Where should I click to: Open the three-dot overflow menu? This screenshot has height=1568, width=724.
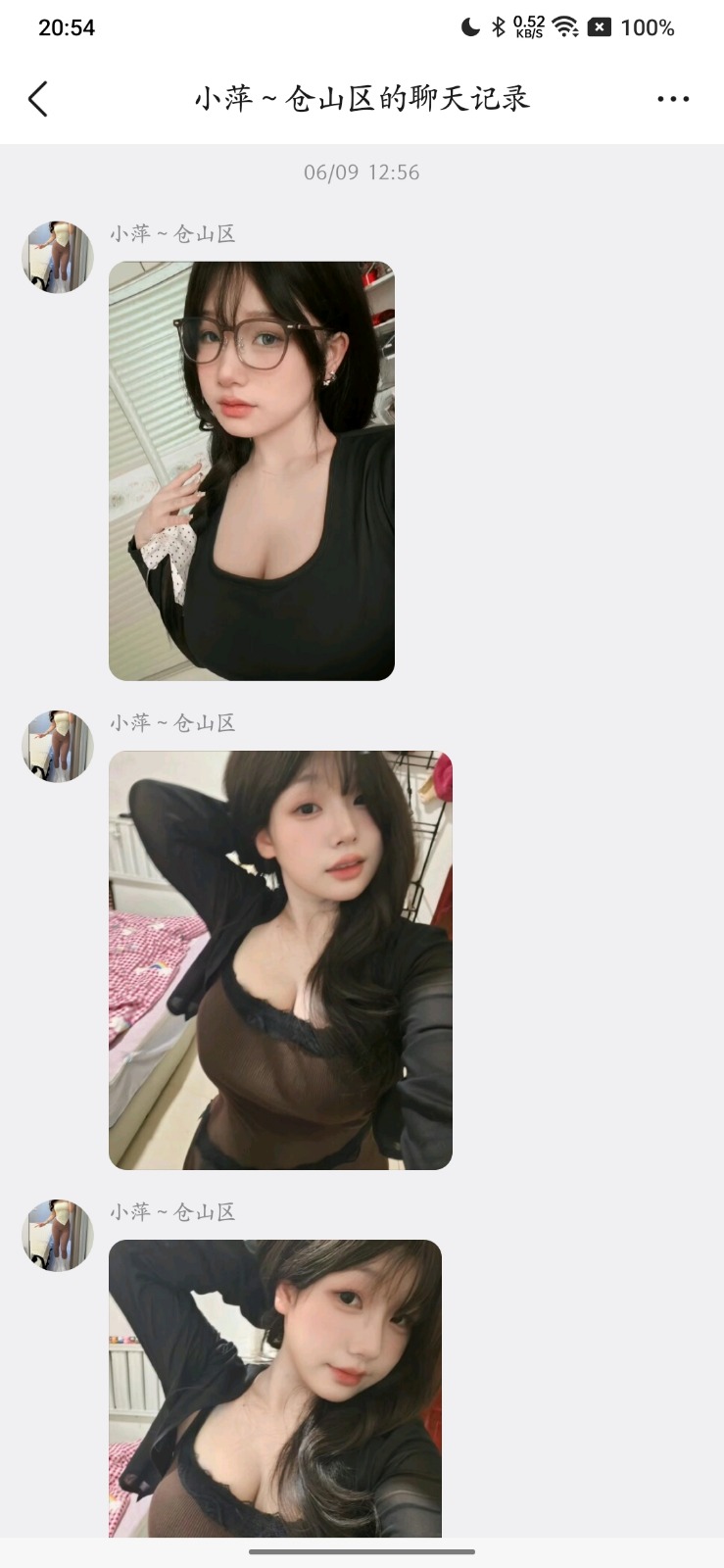click(673, 99)
